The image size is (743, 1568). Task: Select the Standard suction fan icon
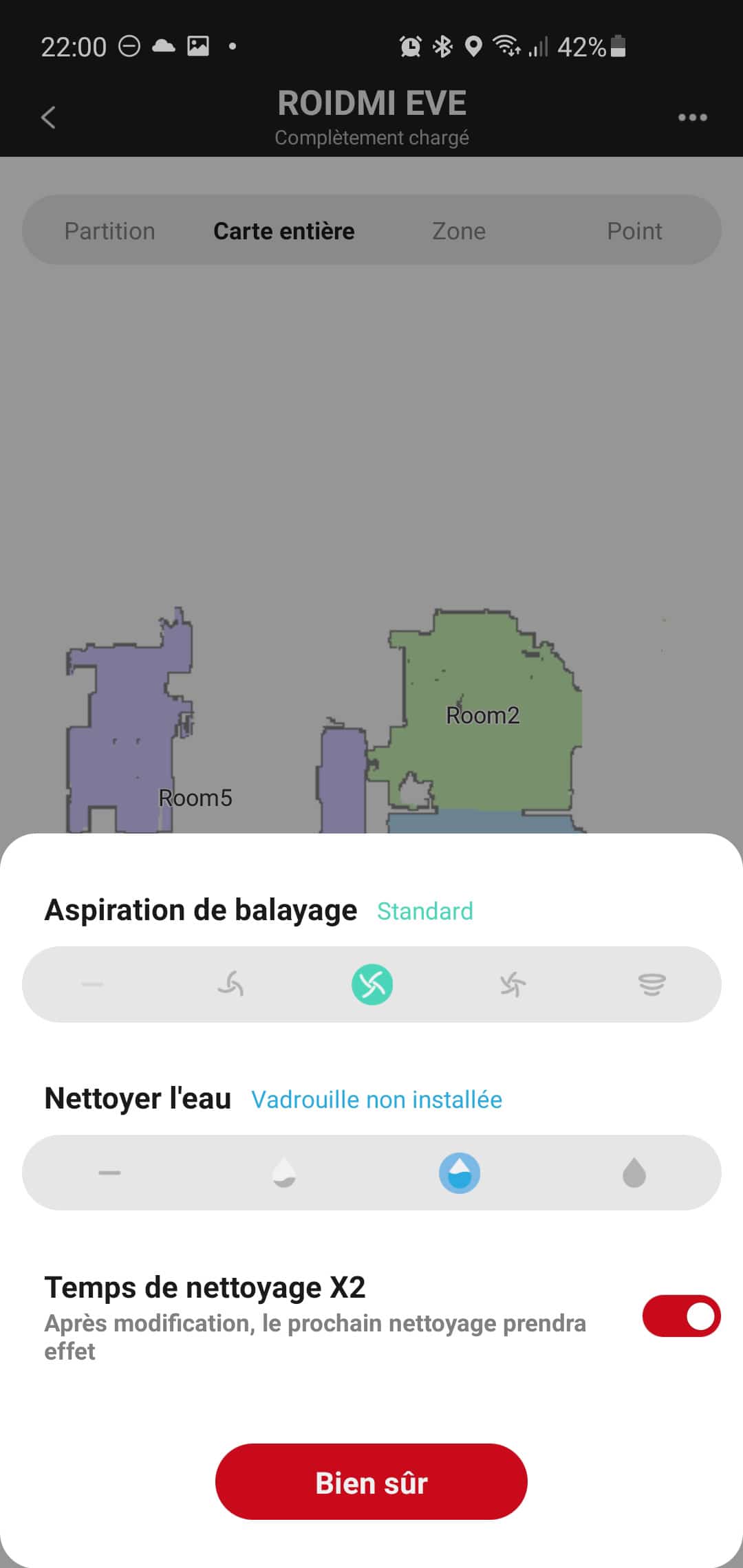[372, 984]
